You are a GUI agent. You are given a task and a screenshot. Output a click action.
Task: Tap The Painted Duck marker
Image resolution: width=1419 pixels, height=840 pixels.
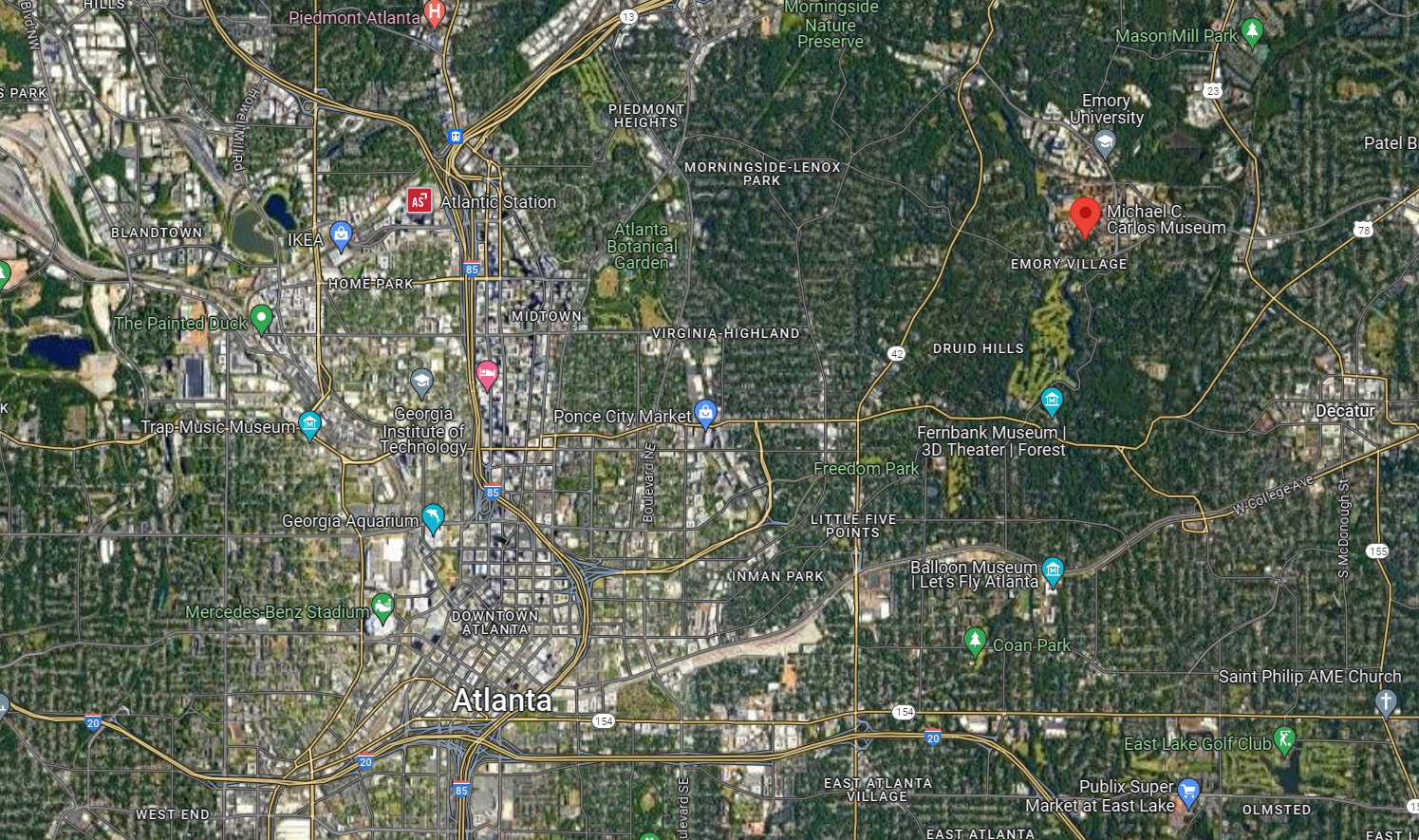click(261, 317)
